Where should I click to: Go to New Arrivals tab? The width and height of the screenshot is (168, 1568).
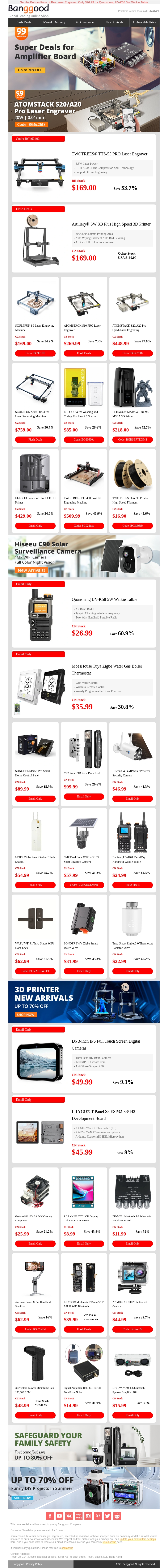pos(114,22)
